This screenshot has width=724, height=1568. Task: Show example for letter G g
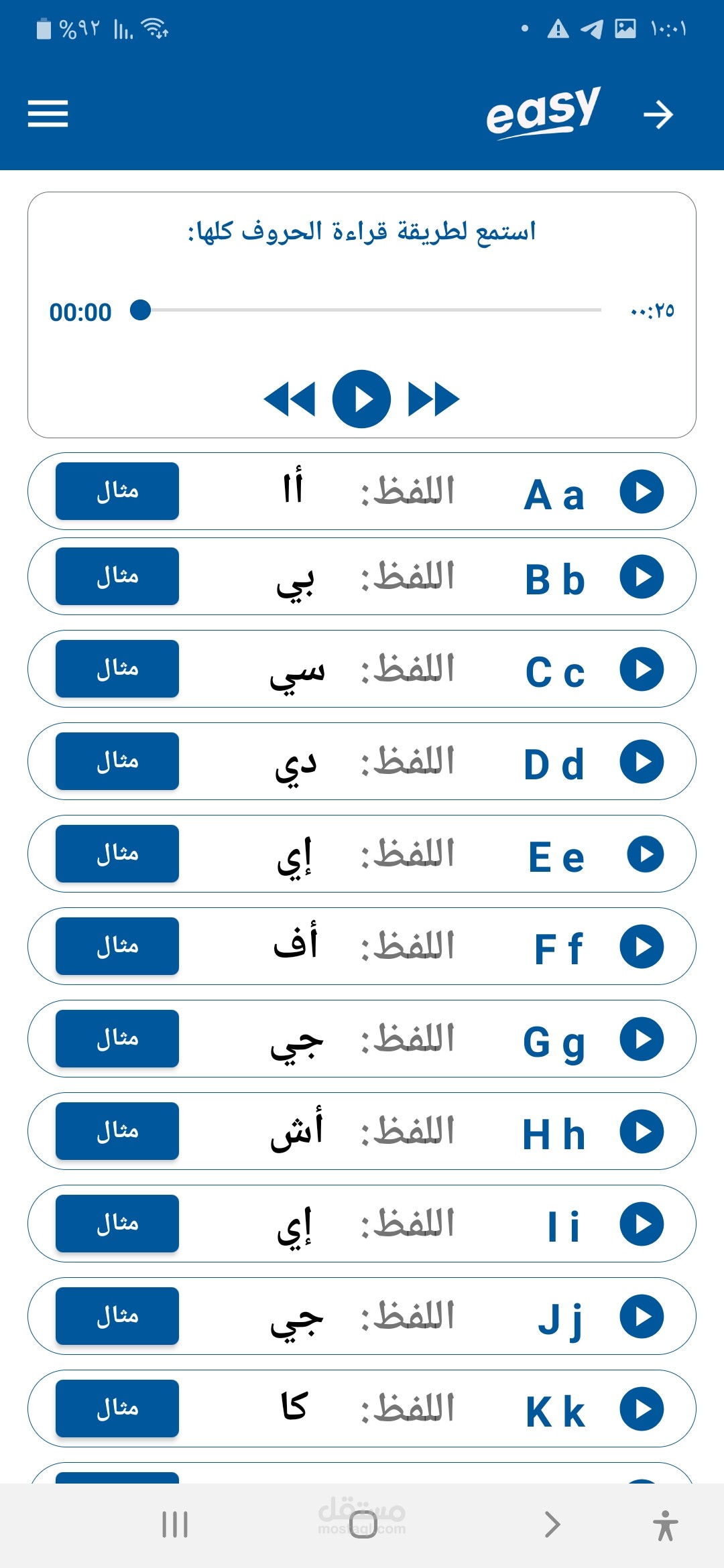pyautogui.click(x=117, y=1039)
